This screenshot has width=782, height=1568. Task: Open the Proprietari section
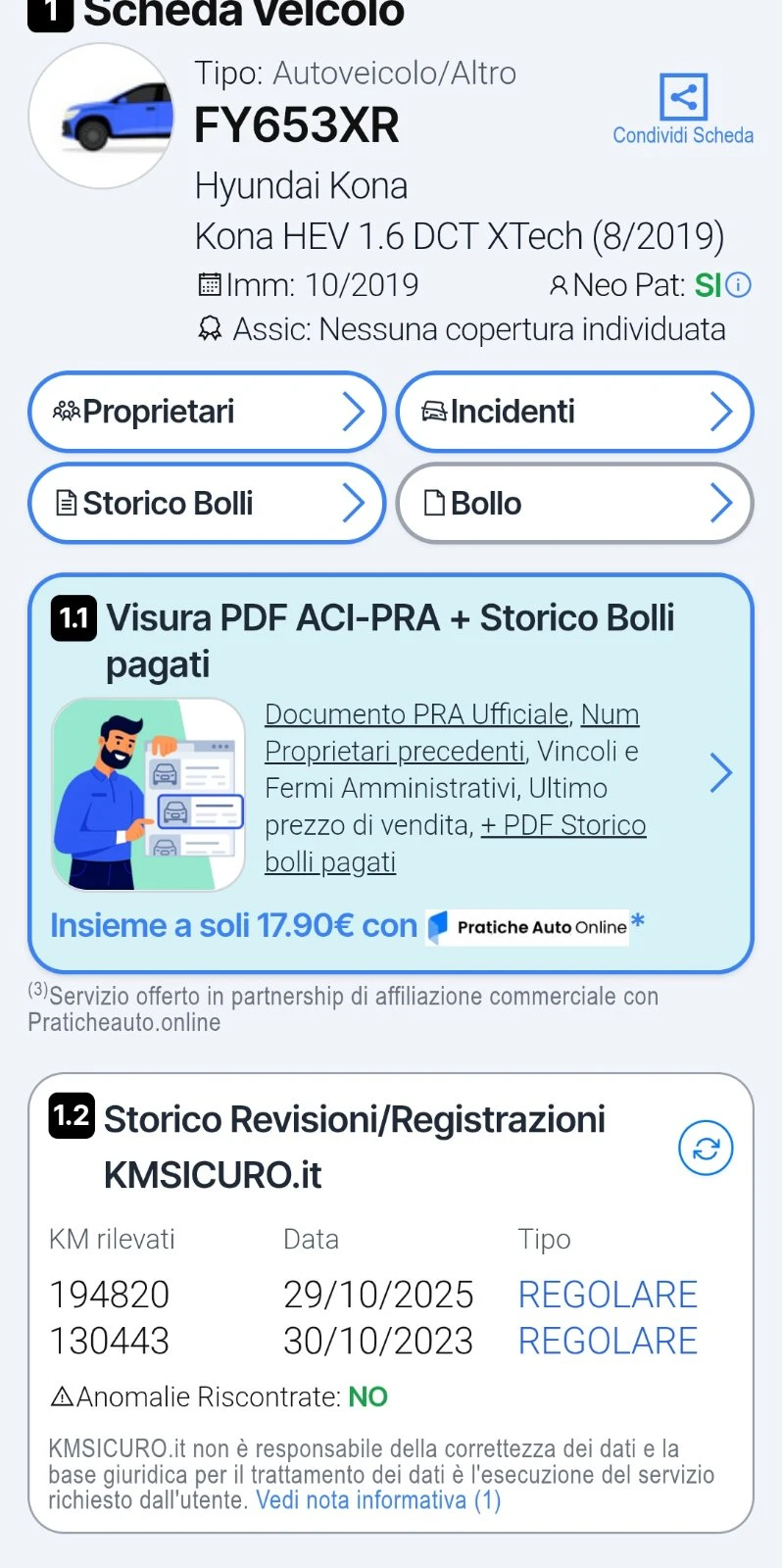pyautogui.click(x=207, y=412)
